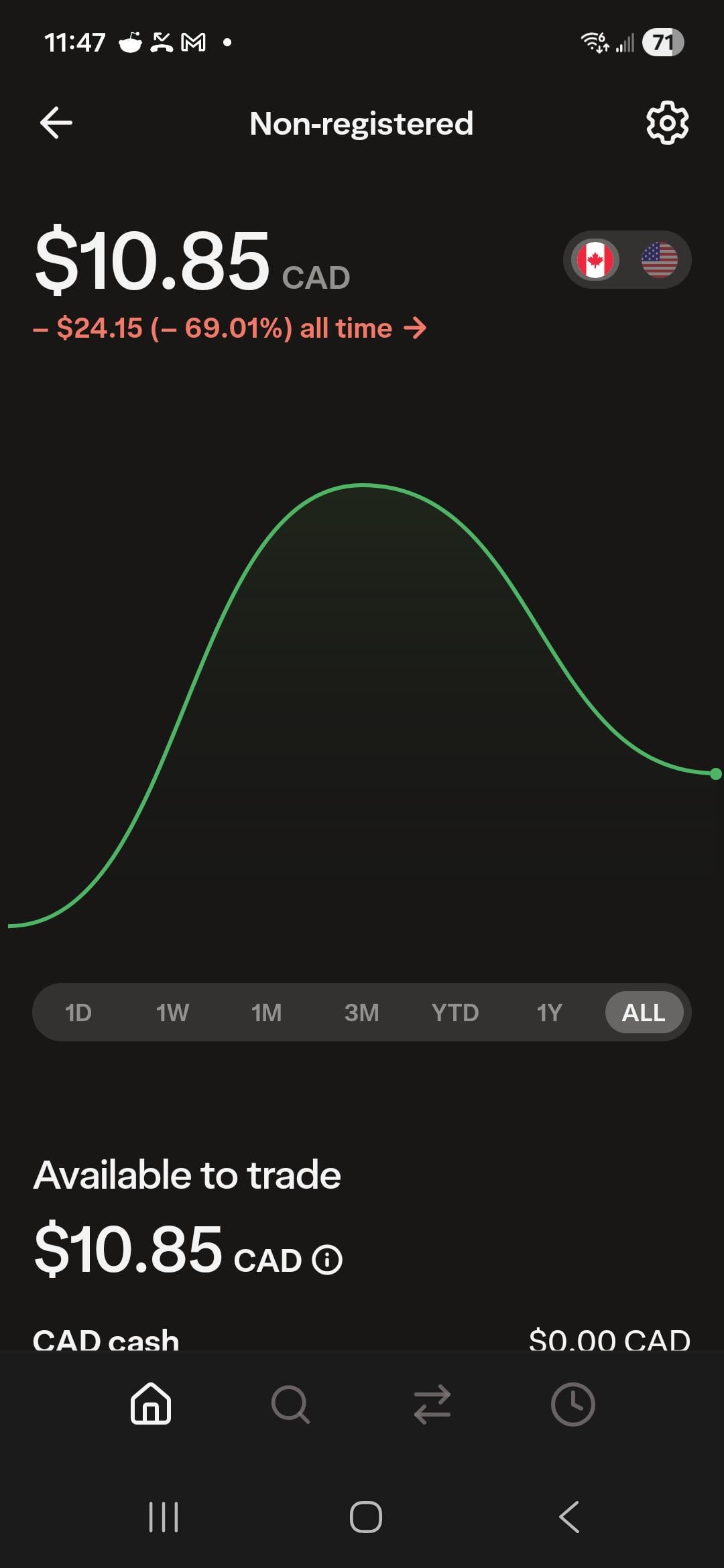Open the transfer arrows tab
Screen dimensions: 724x1568
432,1403
